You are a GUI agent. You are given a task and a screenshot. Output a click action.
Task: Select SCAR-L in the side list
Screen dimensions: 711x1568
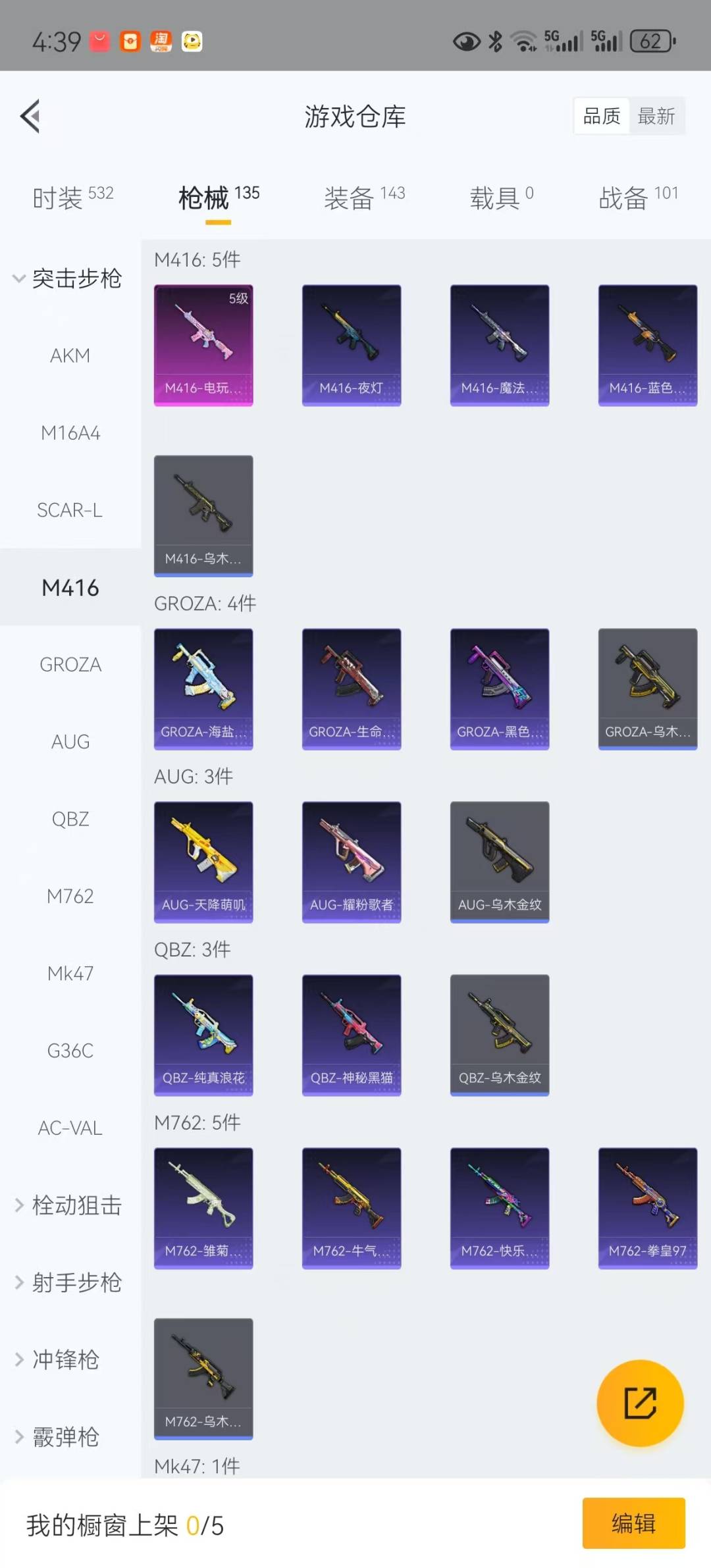pyautogui.click(x=70, y=510)
